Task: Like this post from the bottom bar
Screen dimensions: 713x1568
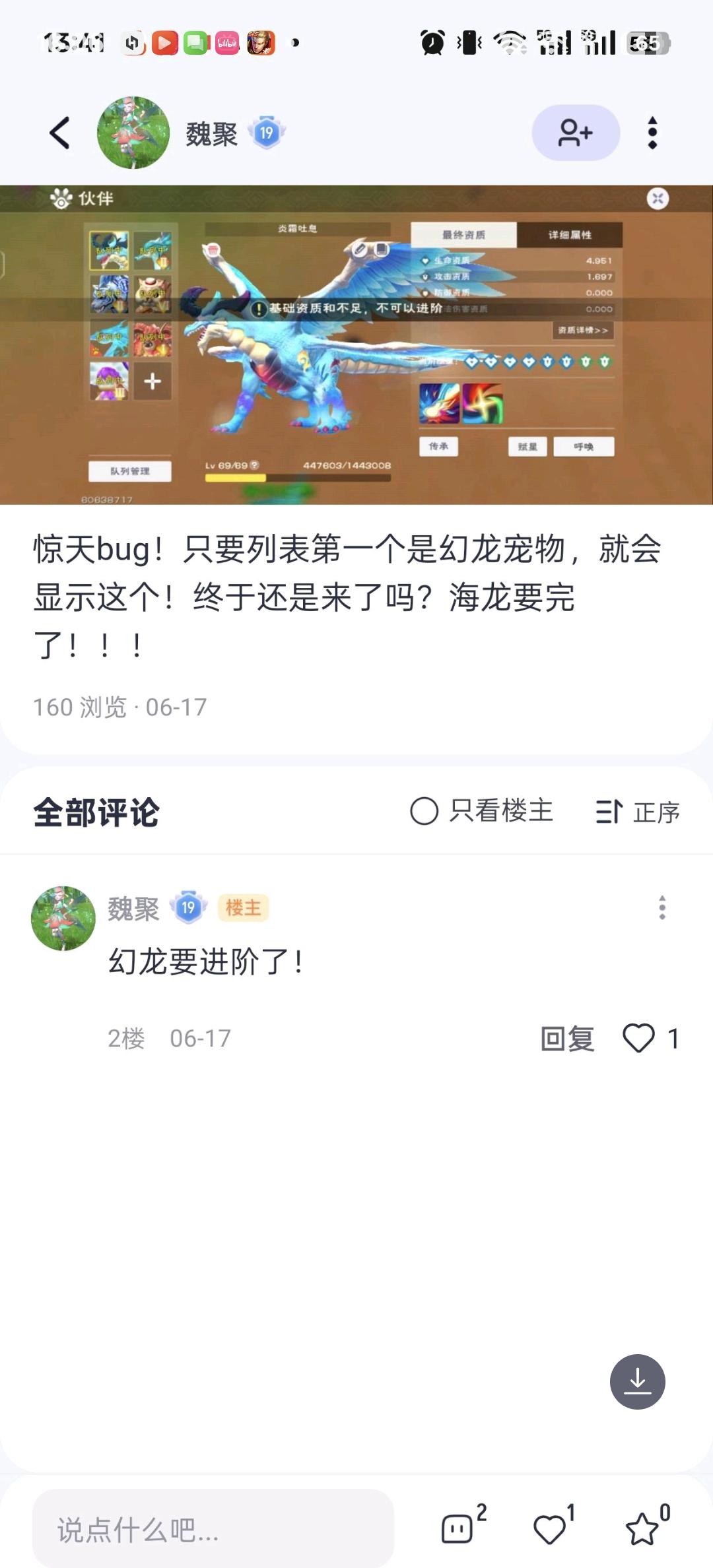Action: point(549,1528)
